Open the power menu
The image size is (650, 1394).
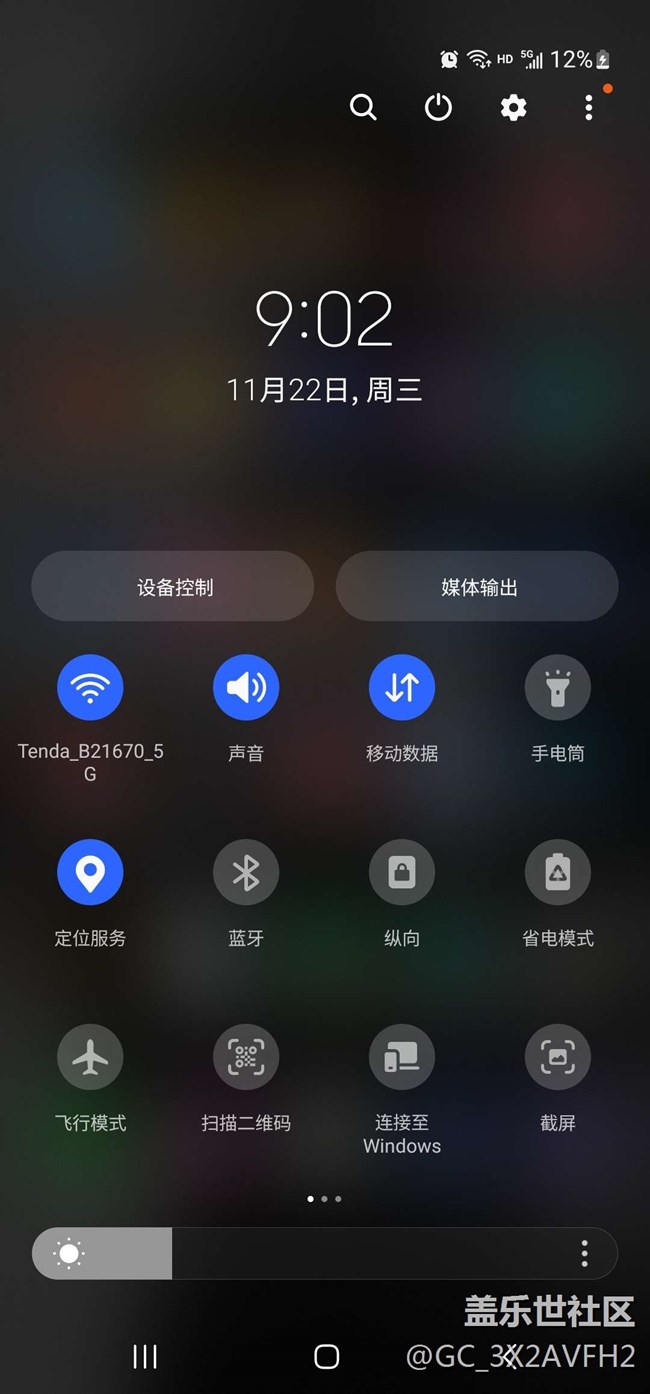[x=438, y=107]
